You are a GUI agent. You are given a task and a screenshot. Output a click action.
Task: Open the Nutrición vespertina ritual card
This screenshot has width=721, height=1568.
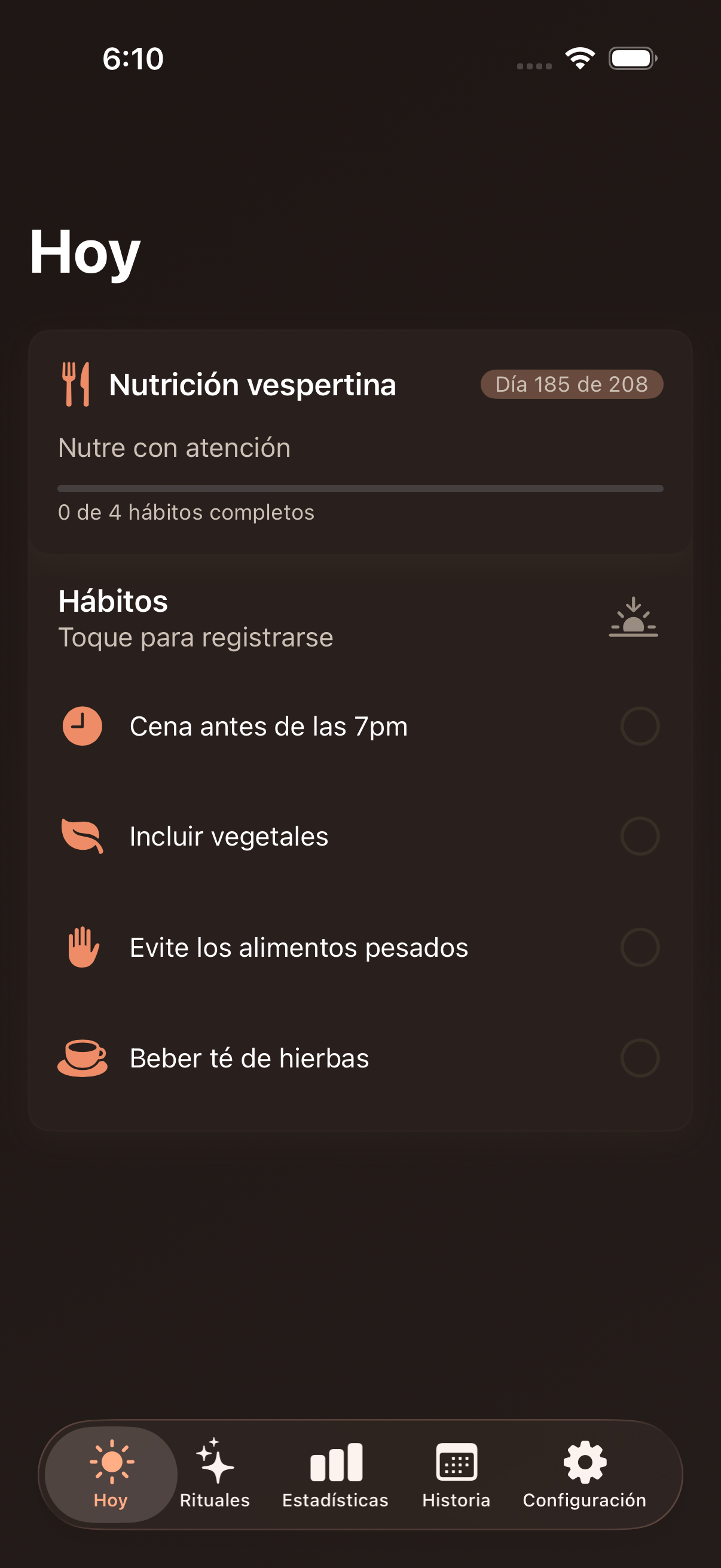click(x=360, y=441)
